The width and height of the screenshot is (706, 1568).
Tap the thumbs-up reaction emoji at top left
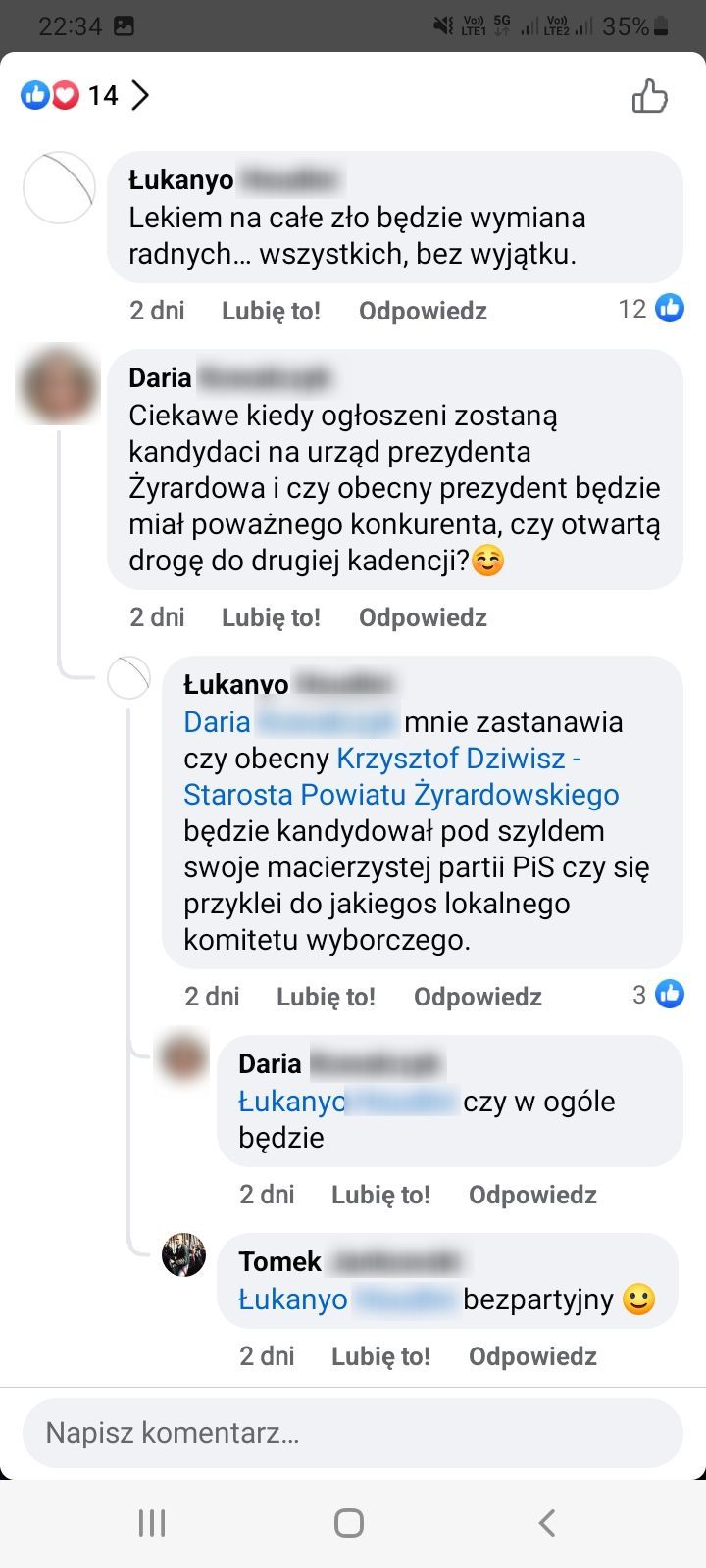click(x=35, y=94)
